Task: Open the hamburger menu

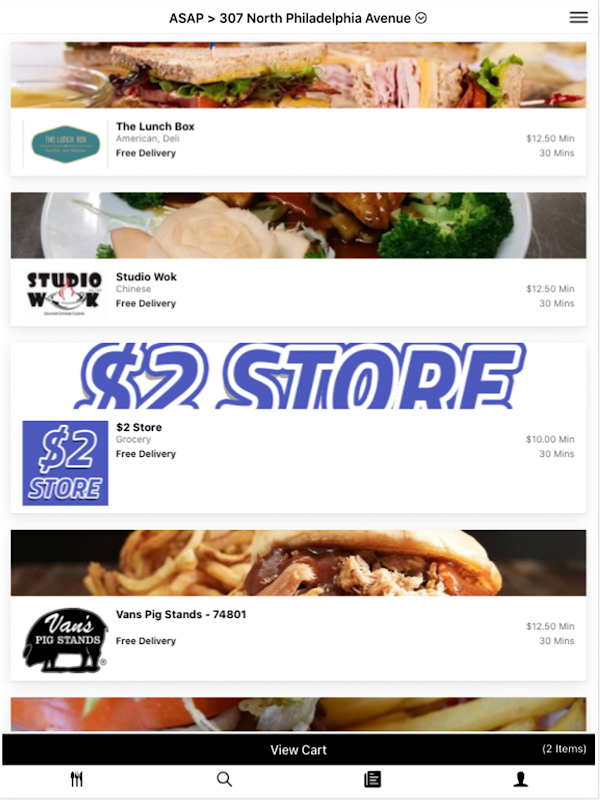Action: coord(578,17)
